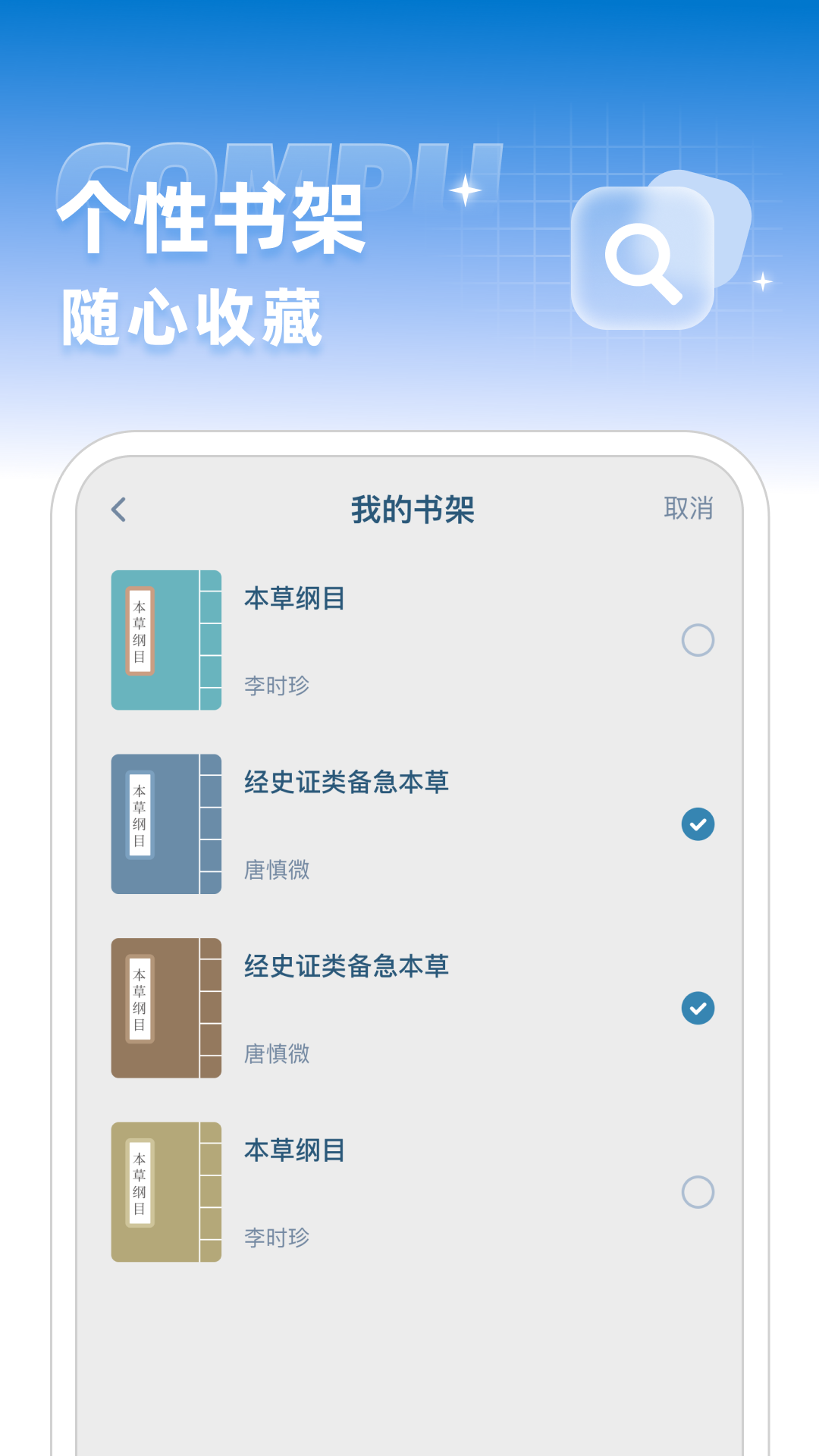Screen dimensions: 819x1456
Task: Select the circle next to last 本草纲目
Action: click(697, 1191)
